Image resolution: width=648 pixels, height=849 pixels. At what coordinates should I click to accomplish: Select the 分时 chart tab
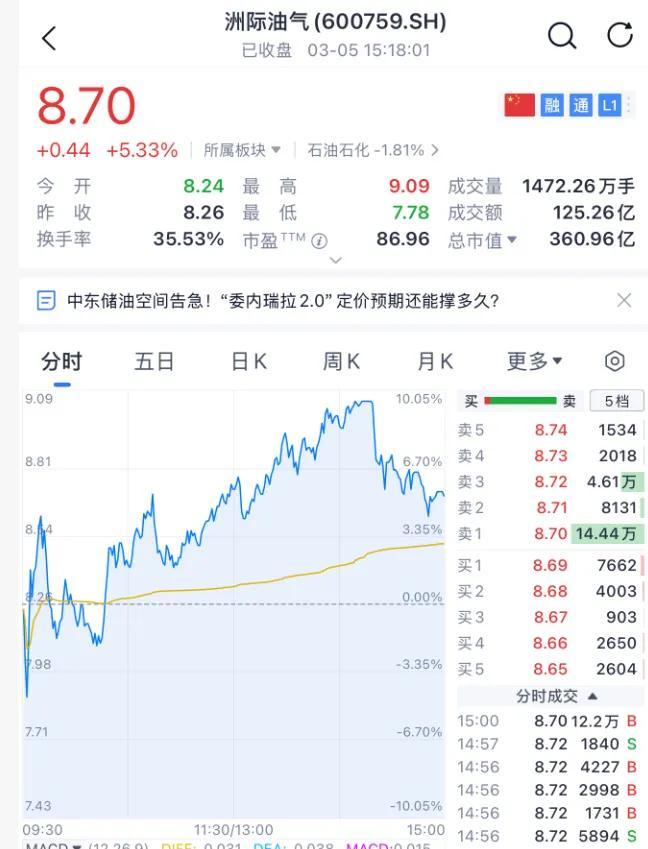[x=62, y=361]
